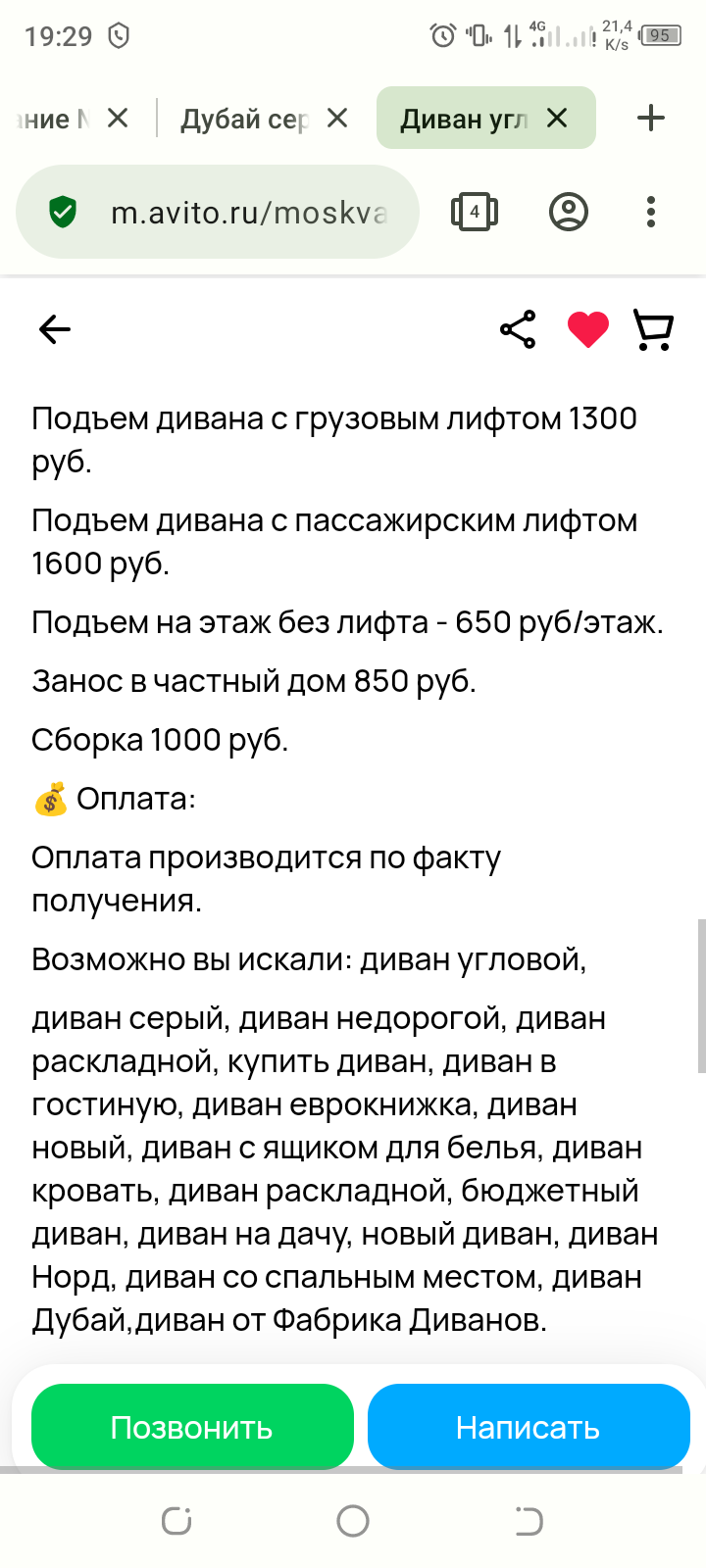Open the browser overflow menu
The width and height of the screenshot is (706, 1568).
[x=651, y=212]
